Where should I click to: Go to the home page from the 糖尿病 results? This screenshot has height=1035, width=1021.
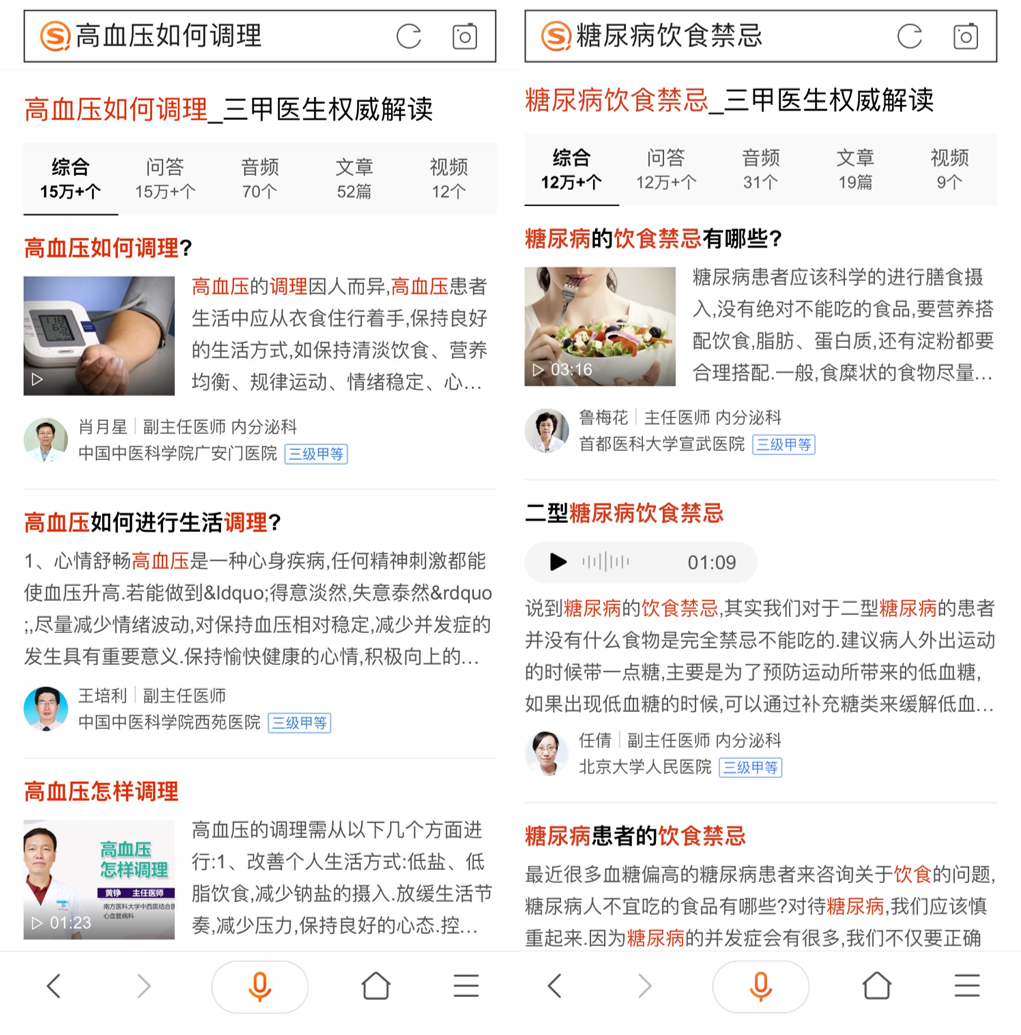click(876, 986)
